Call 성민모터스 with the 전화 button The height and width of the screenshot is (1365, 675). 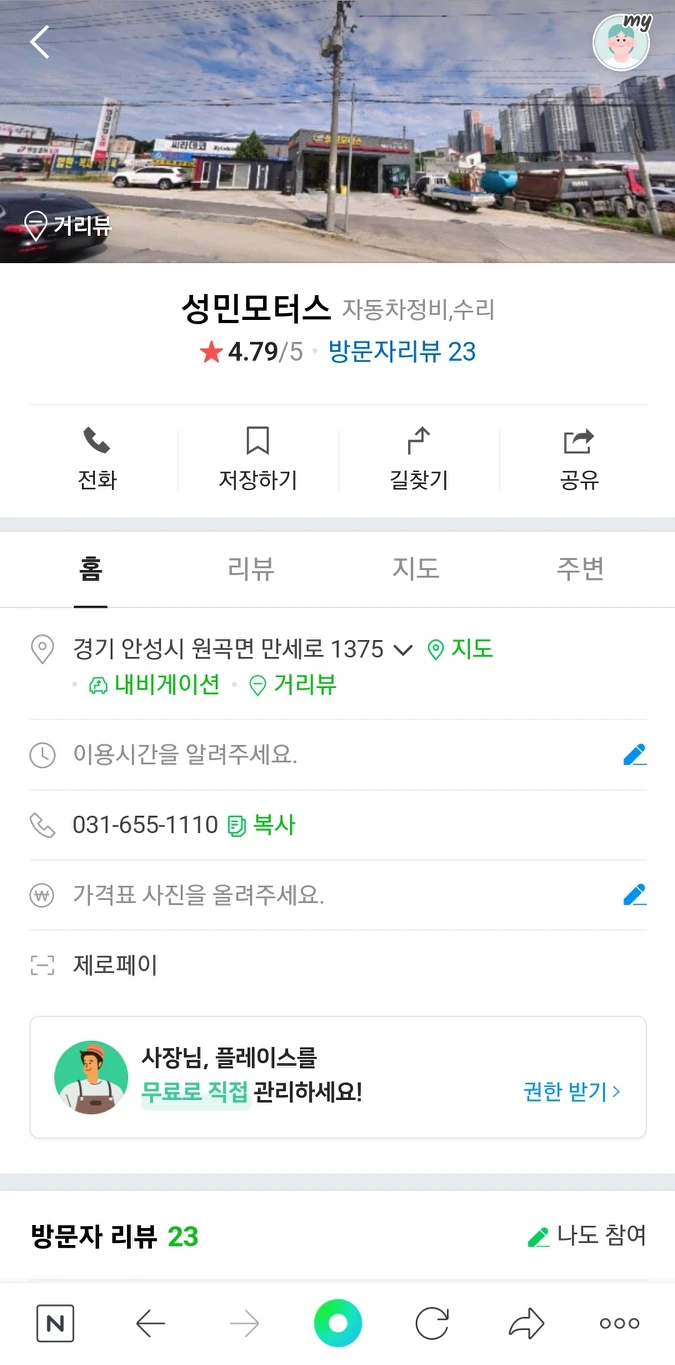coord(97,459)
